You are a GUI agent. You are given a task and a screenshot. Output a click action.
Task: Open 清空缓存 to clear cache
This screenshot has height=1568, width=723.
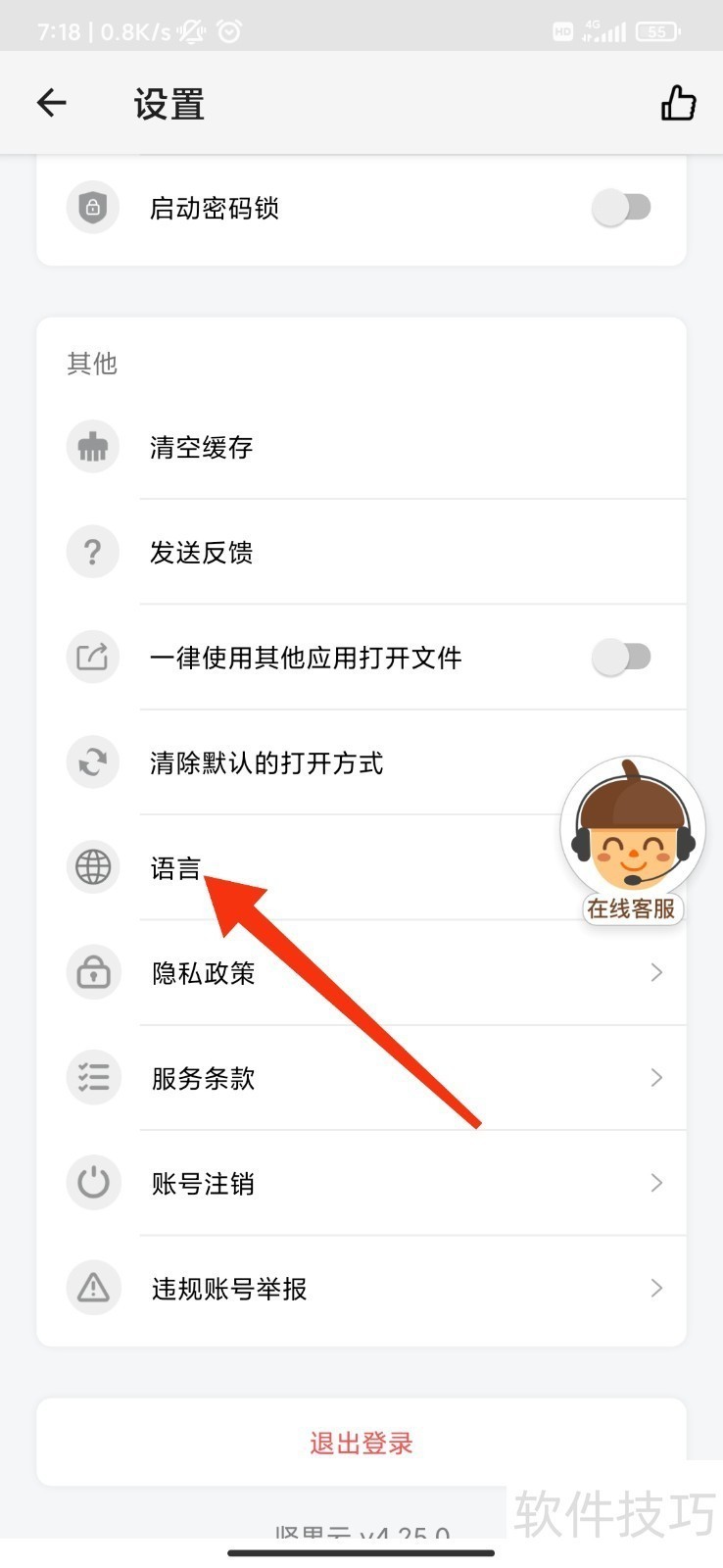point(201,448)
